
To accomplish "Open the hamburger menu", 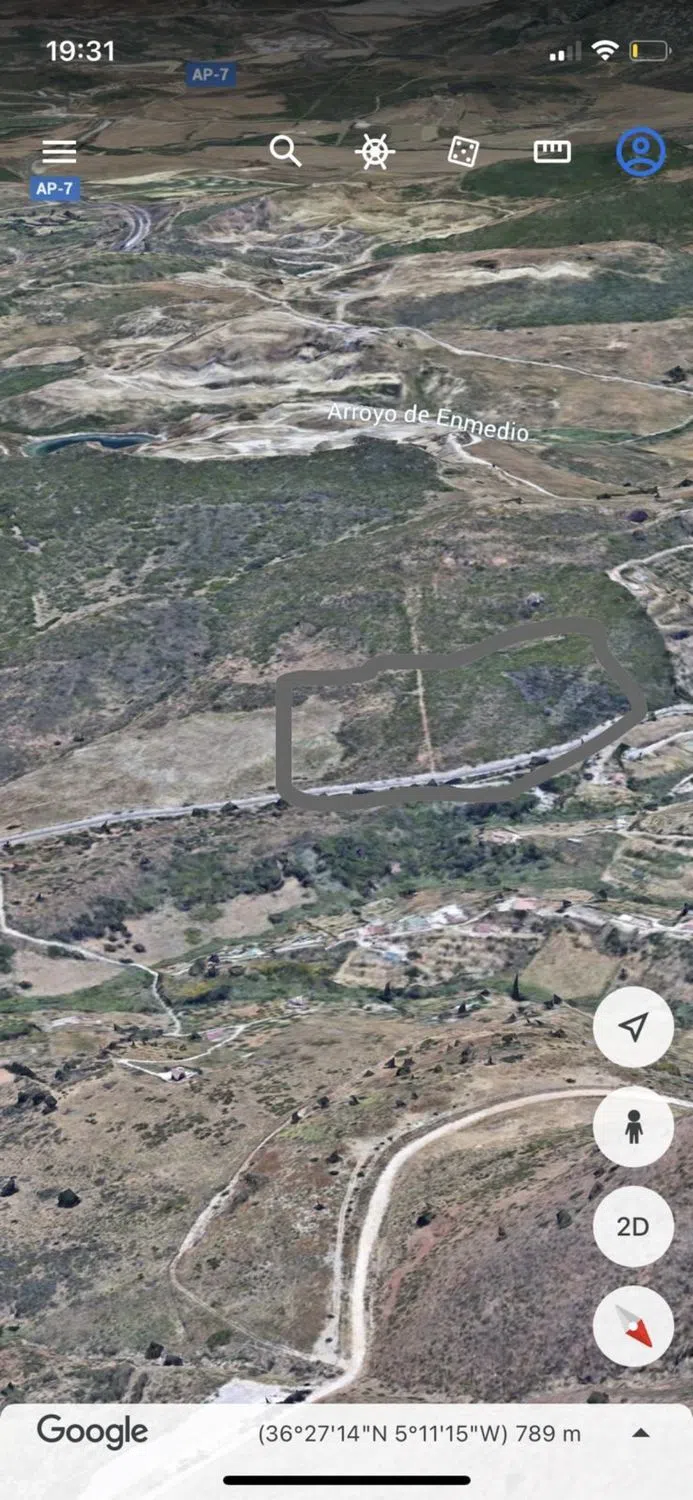I will pyautogui.click(x=59, y=152).
